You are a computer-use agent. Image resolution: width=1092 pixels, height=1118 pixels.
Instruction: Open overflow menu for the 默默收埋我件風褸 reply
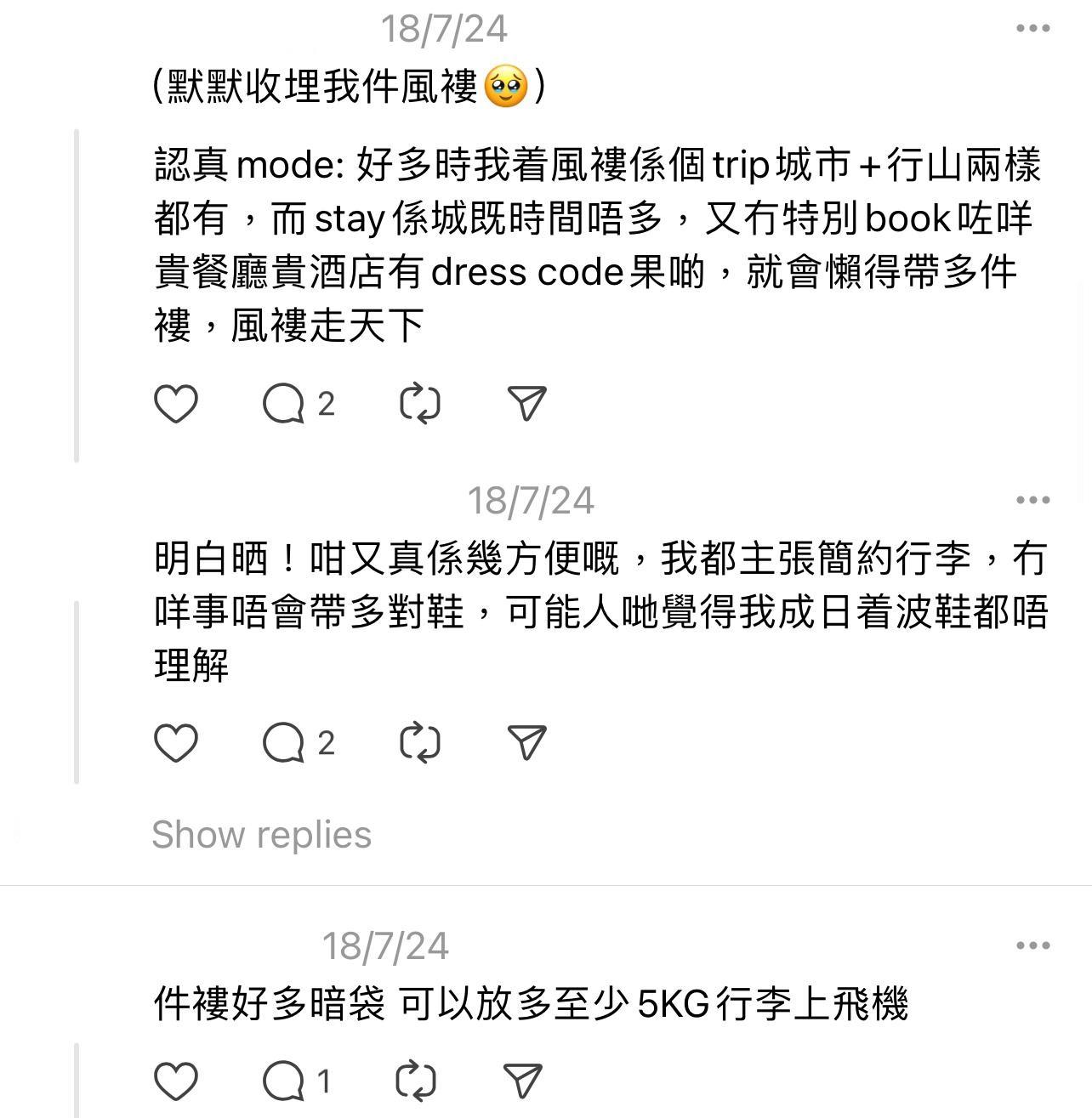tap(1032, 28)
